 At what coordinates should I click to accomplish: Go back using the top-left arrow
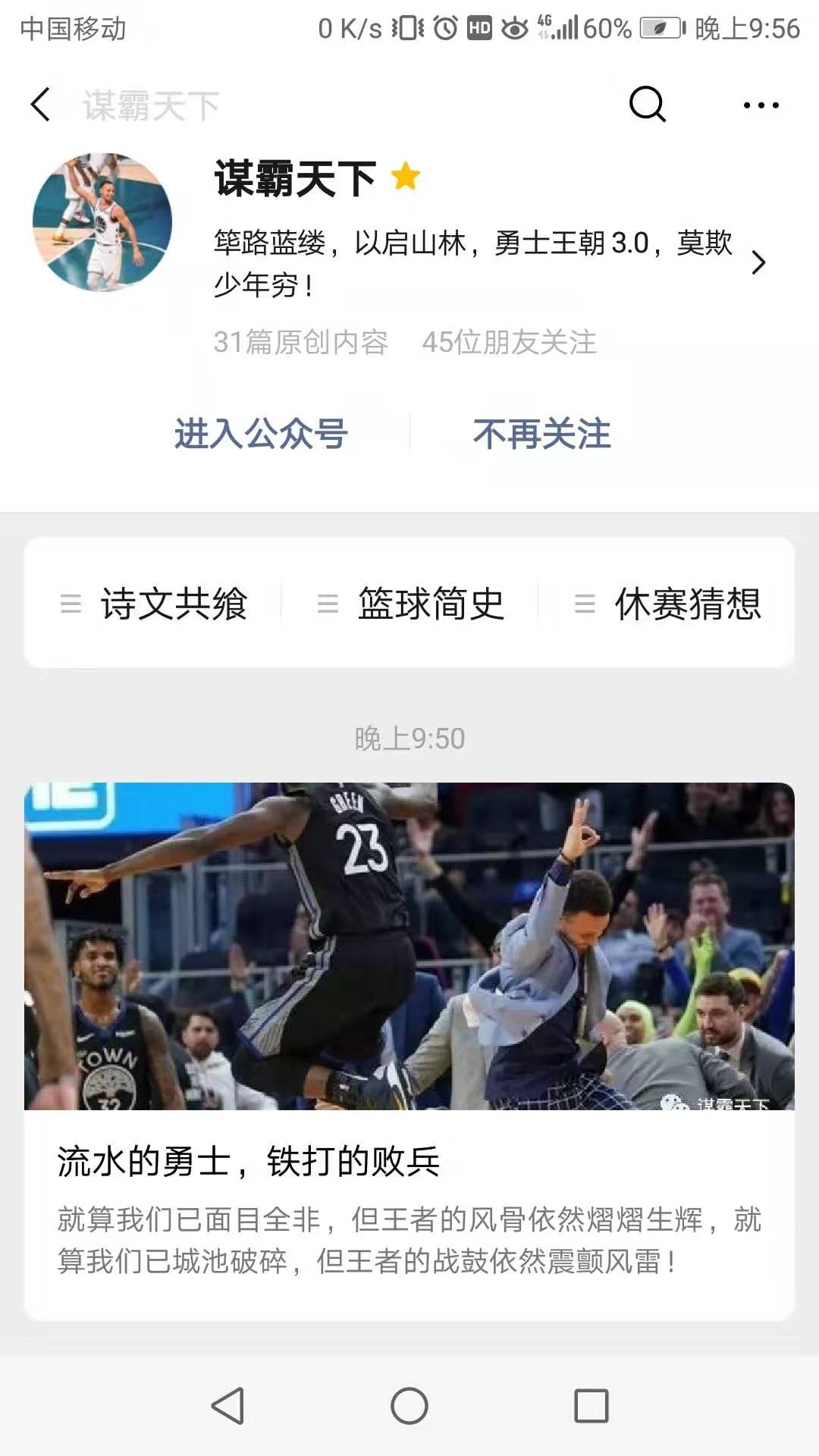[x=41, y=105]
